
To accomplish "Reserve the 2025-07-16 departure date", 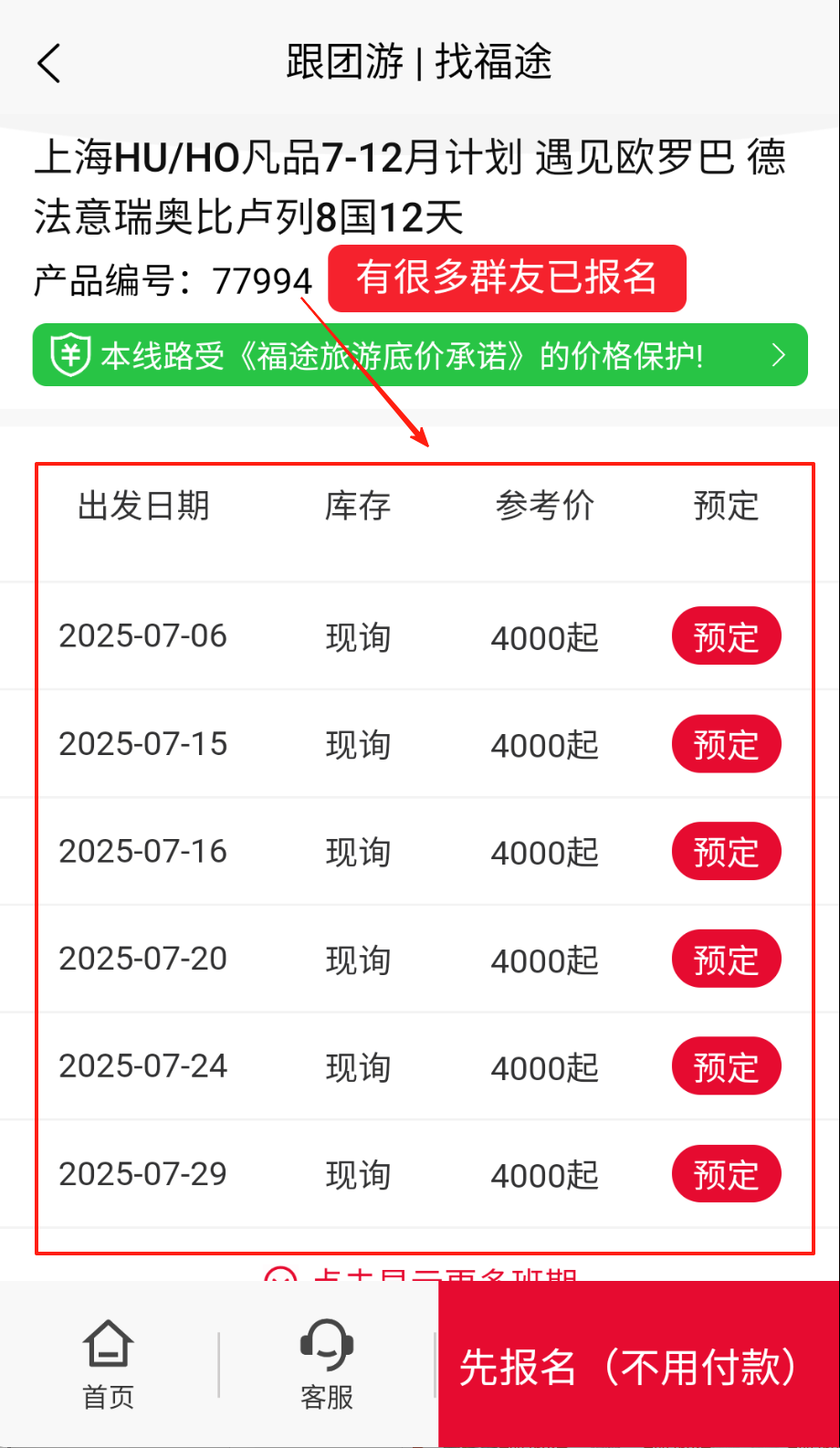I will coord(726,852).
